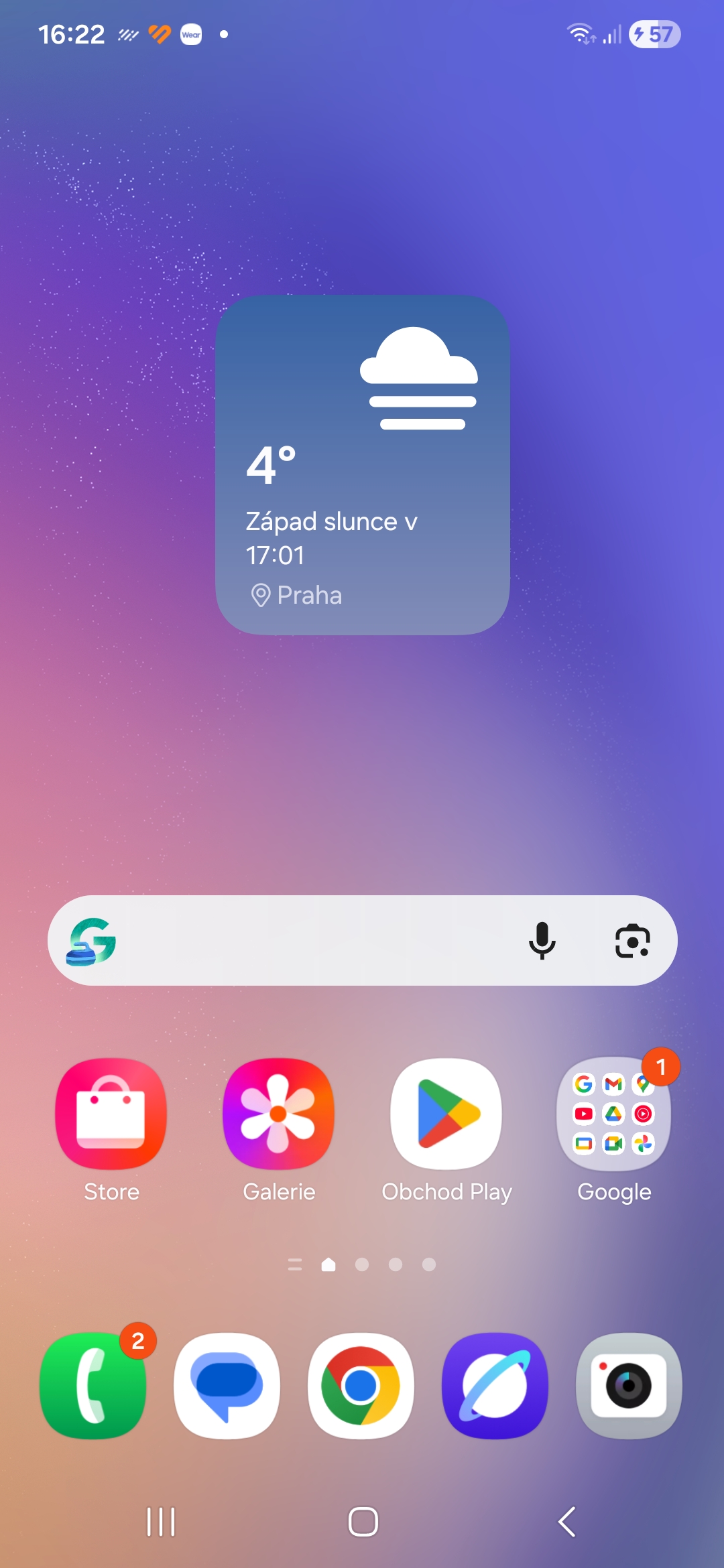Tap the navigation bar back button

tap(566, 1522)
